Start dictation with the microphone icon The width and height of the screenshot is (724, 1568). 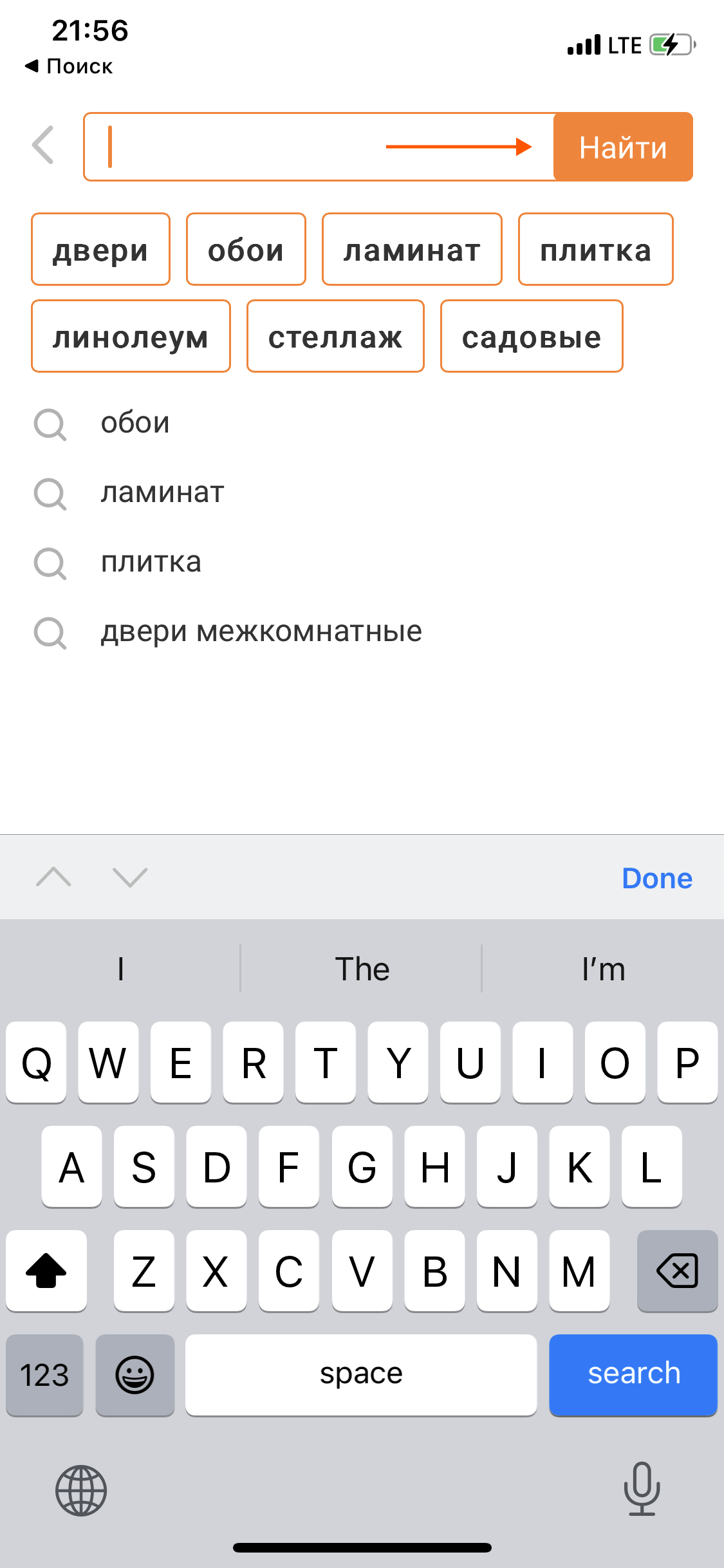pyautogui.click(x=642, y=1488)
